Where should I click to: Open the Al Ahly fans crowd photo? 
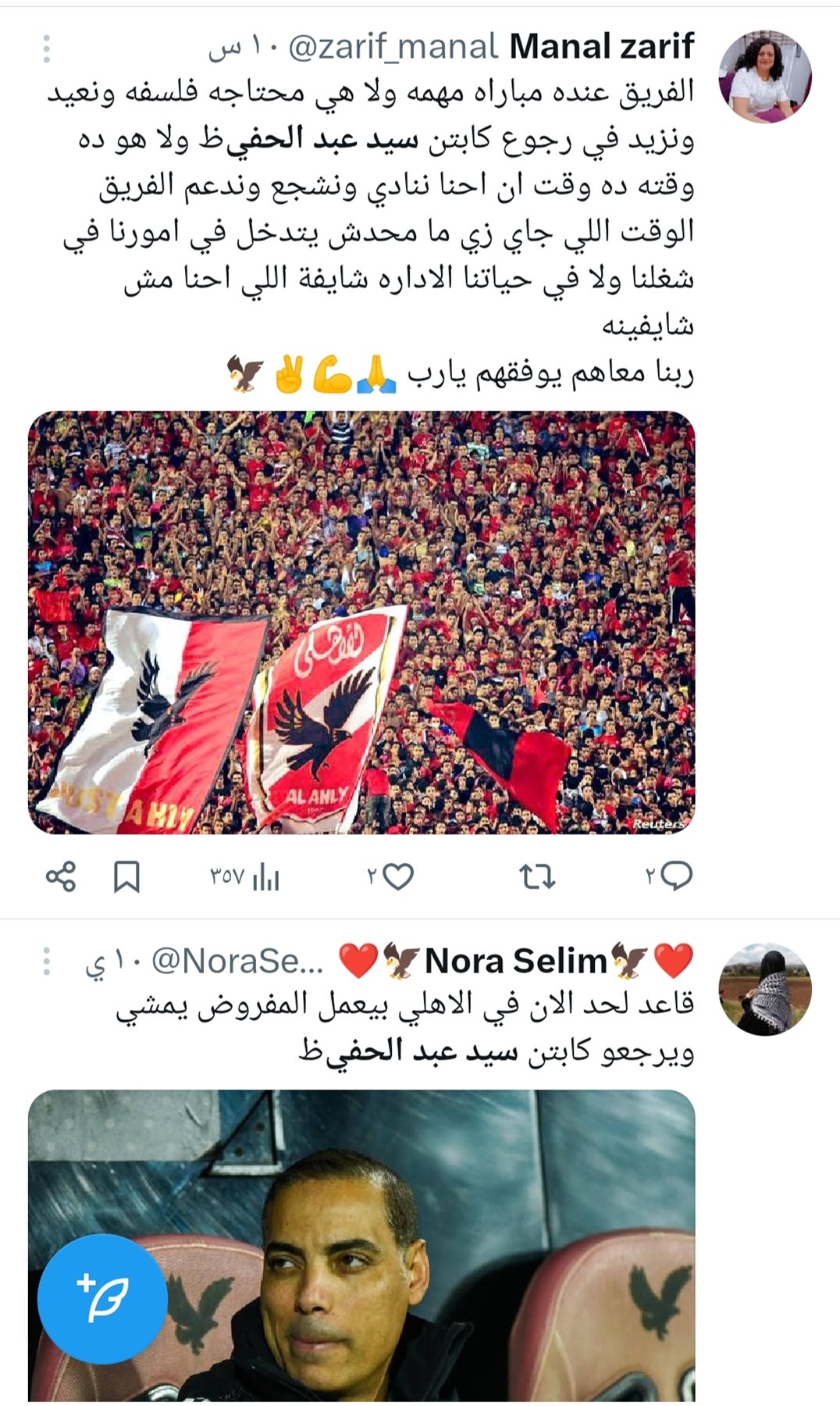coord(361,622)
